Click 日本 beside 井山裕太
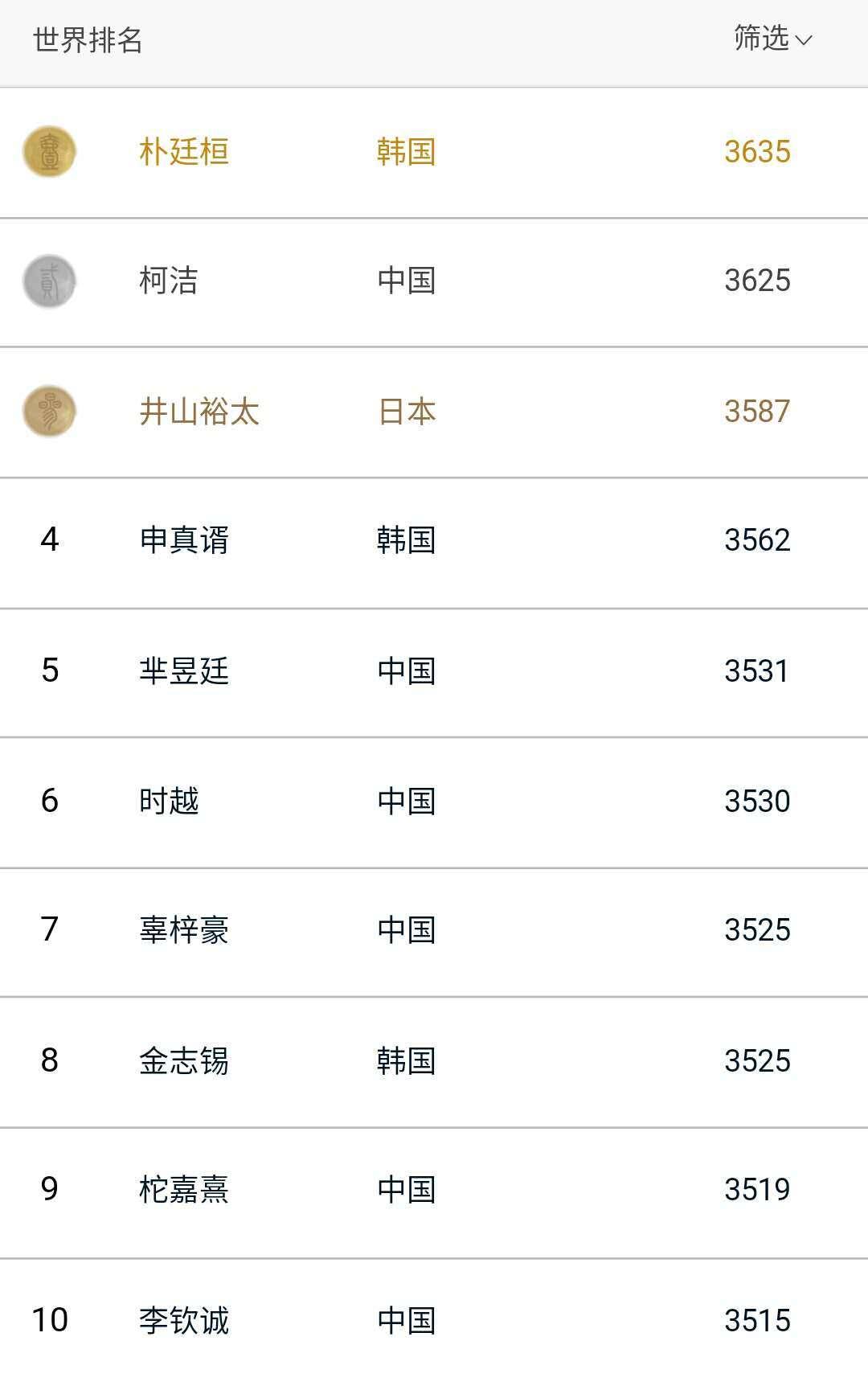 tap(407, 411)
